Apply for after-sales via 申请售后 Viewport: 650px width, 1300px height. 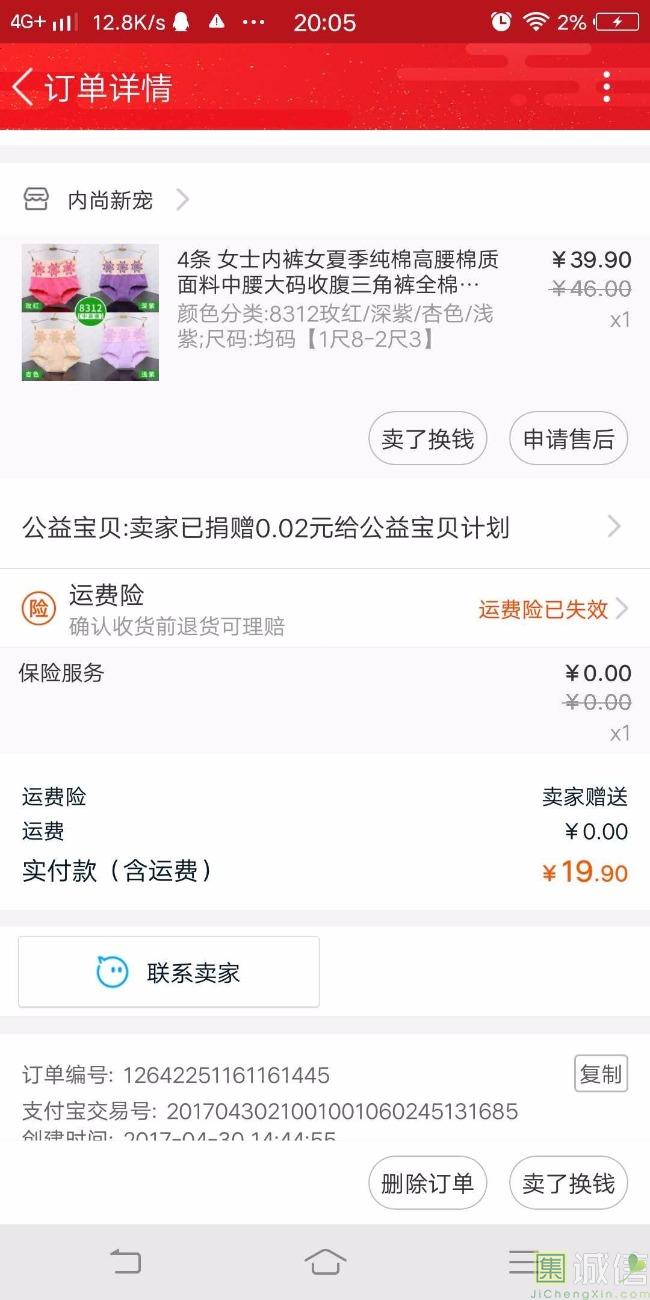[568, 439]
